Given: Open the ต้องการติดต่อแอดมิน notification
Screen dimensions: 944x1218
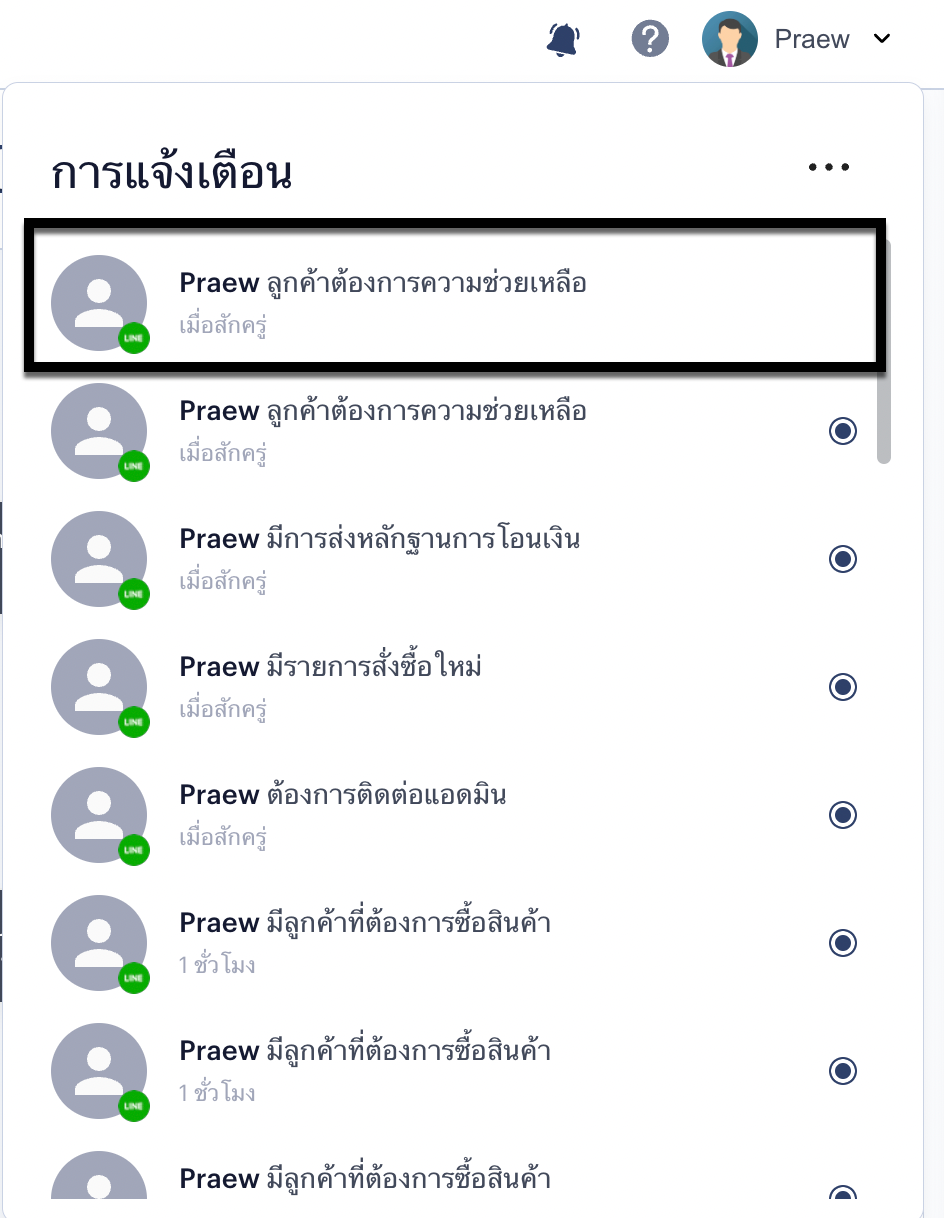Looking at the screenshot, I should (343, 813).
